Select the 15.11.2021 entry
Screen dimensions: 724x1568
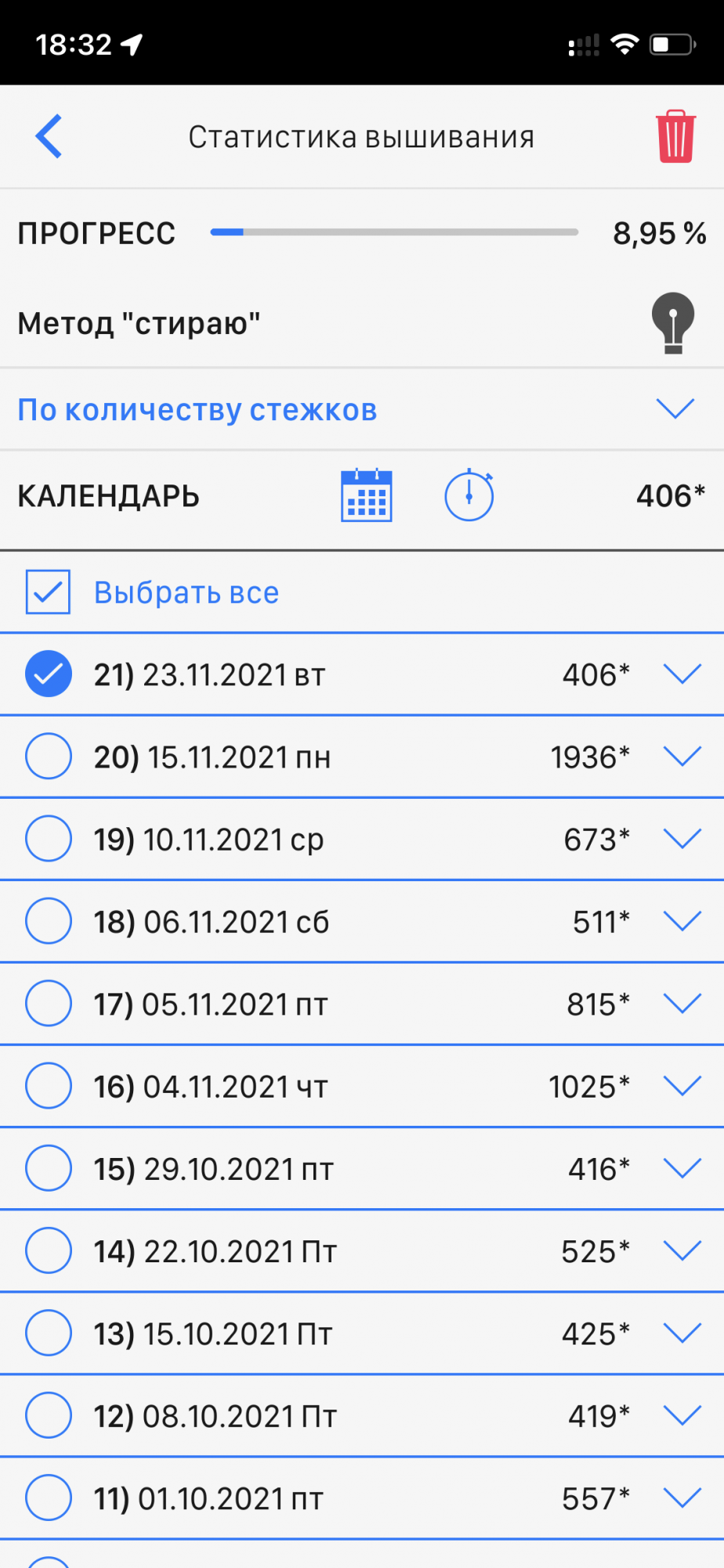49,757
